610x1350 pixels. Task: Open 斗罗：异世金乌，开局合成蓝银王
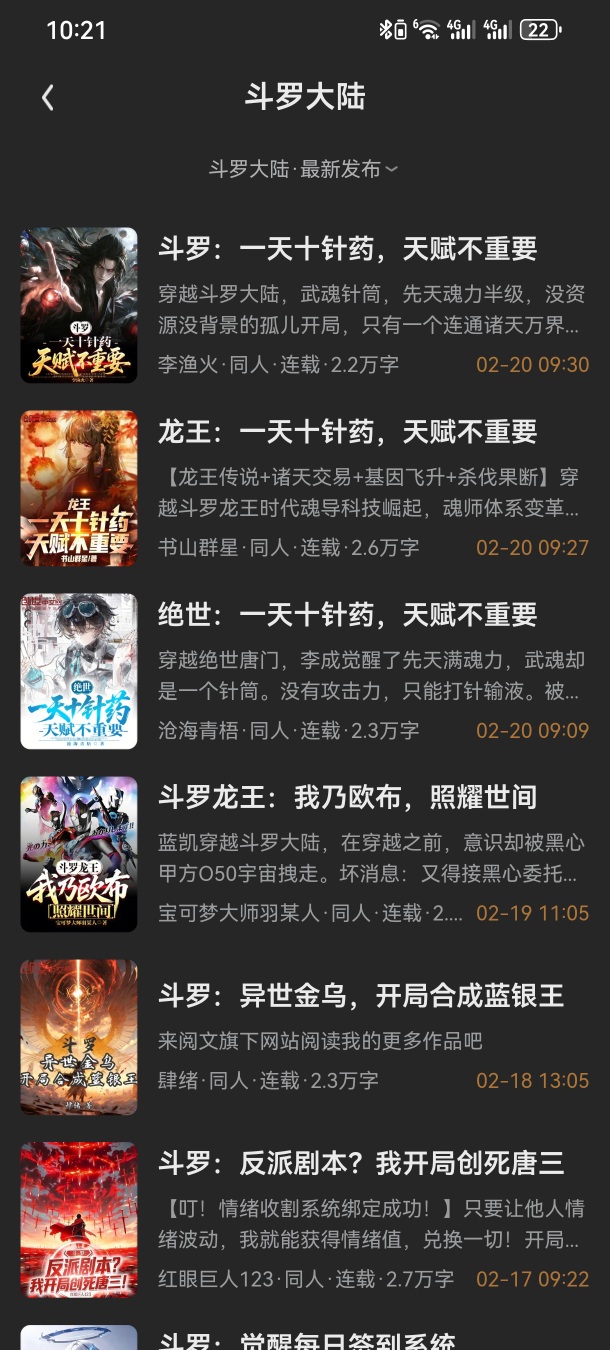click(x=360, y=996)
